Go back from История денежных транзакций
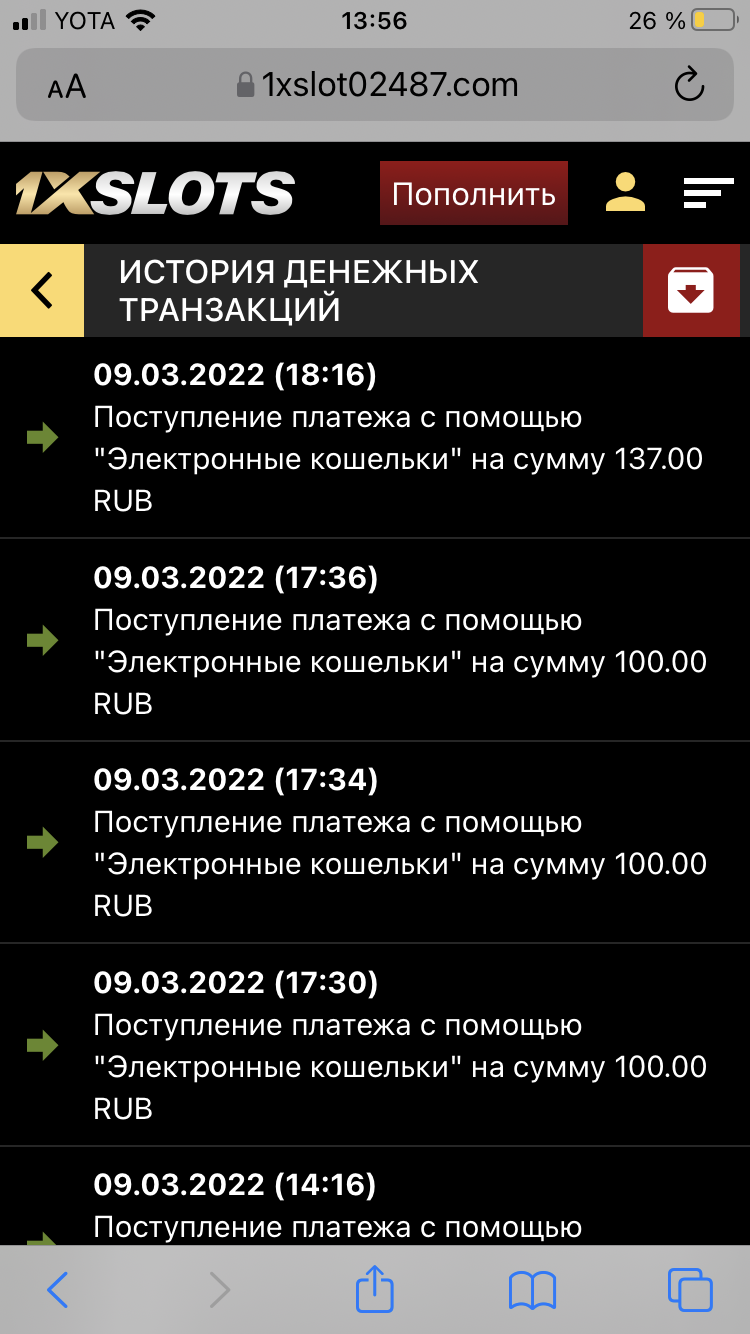 pyautogui.click(x=42, y=291)
